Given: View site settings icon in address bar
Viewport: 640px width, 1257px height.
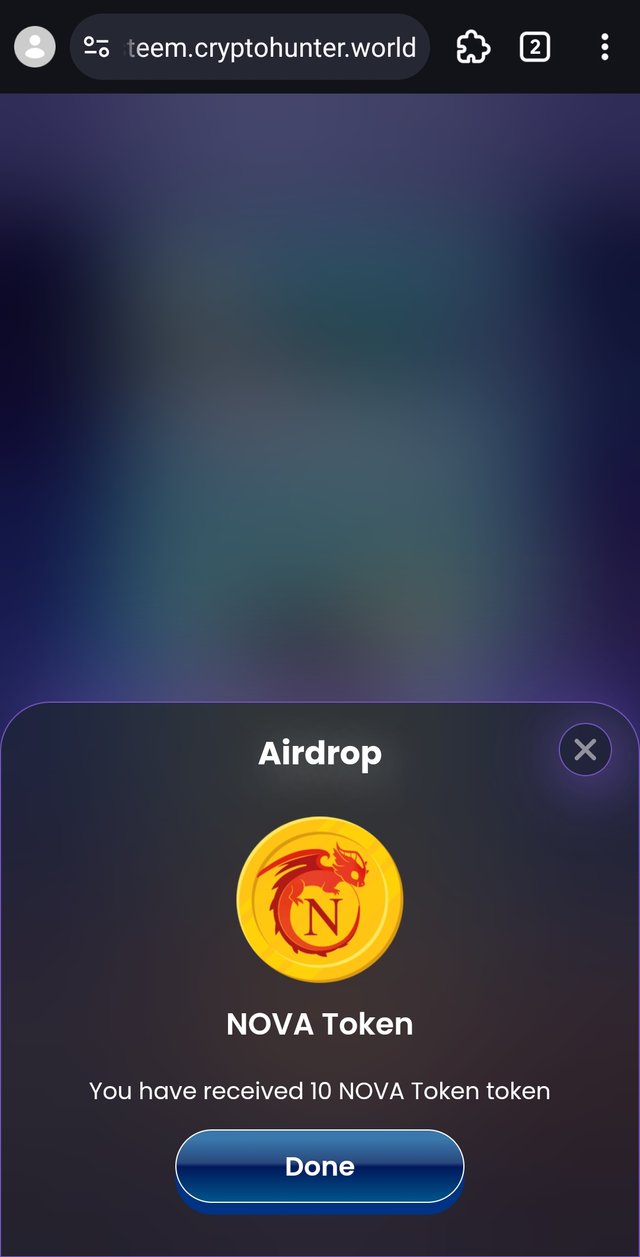Looking at the screenshot, I should (97, 47).
